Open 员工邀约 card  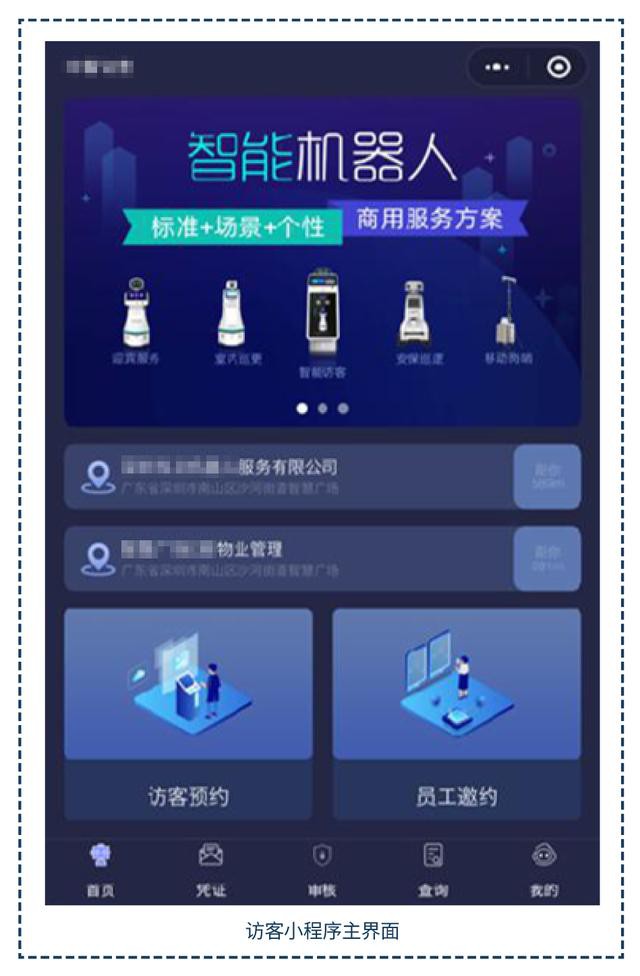tap(456, 713)
